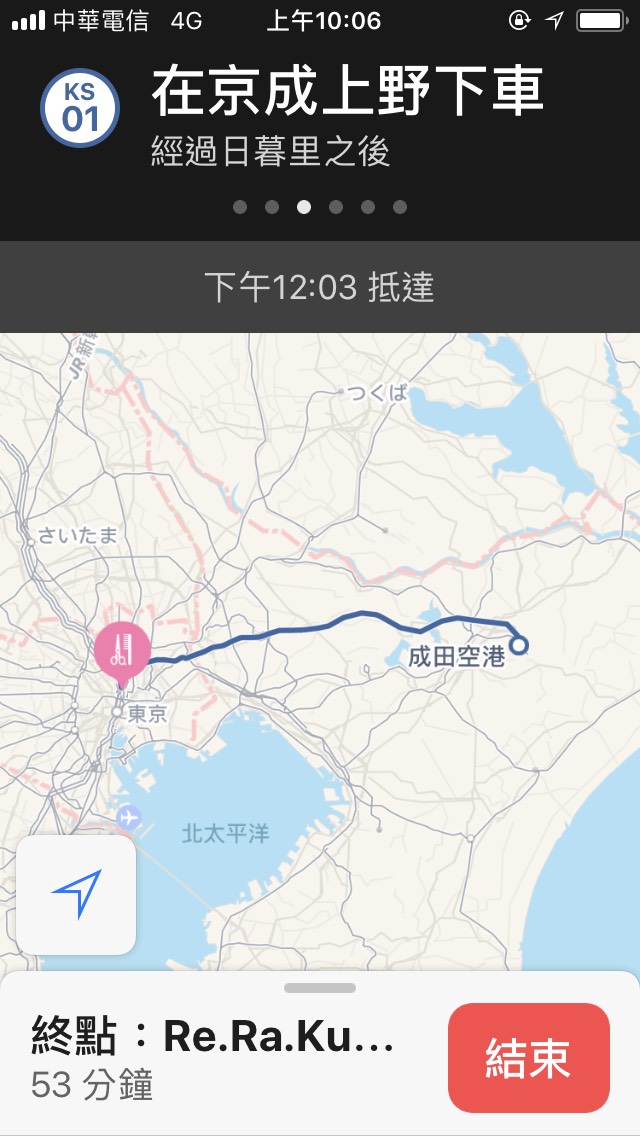Screen dimensions: 640x1136
Task: Tap the red 結束 button
Action: click(x=528, y=1058)
